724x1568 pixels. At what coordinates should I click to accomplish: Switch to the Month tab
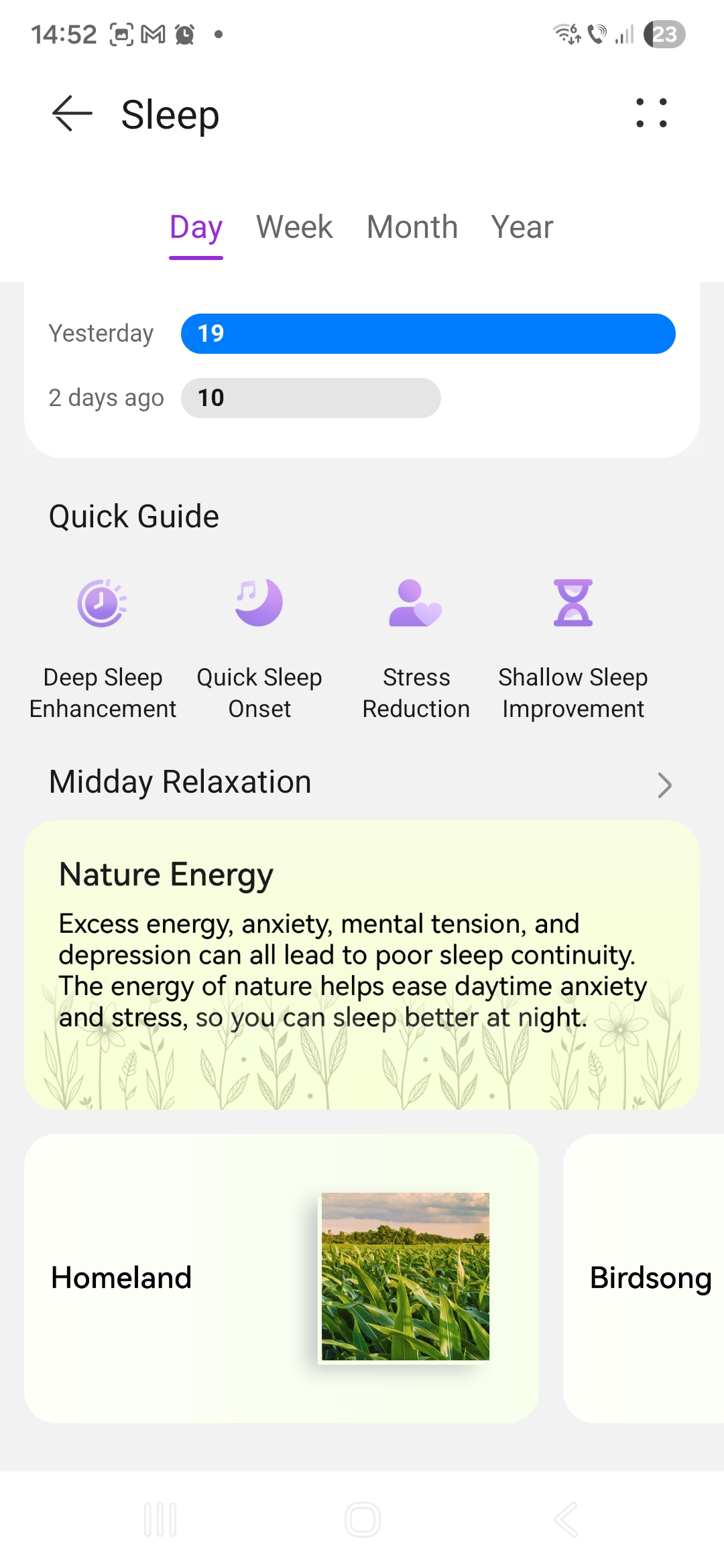pyautogui.click(x=412, y=228)
